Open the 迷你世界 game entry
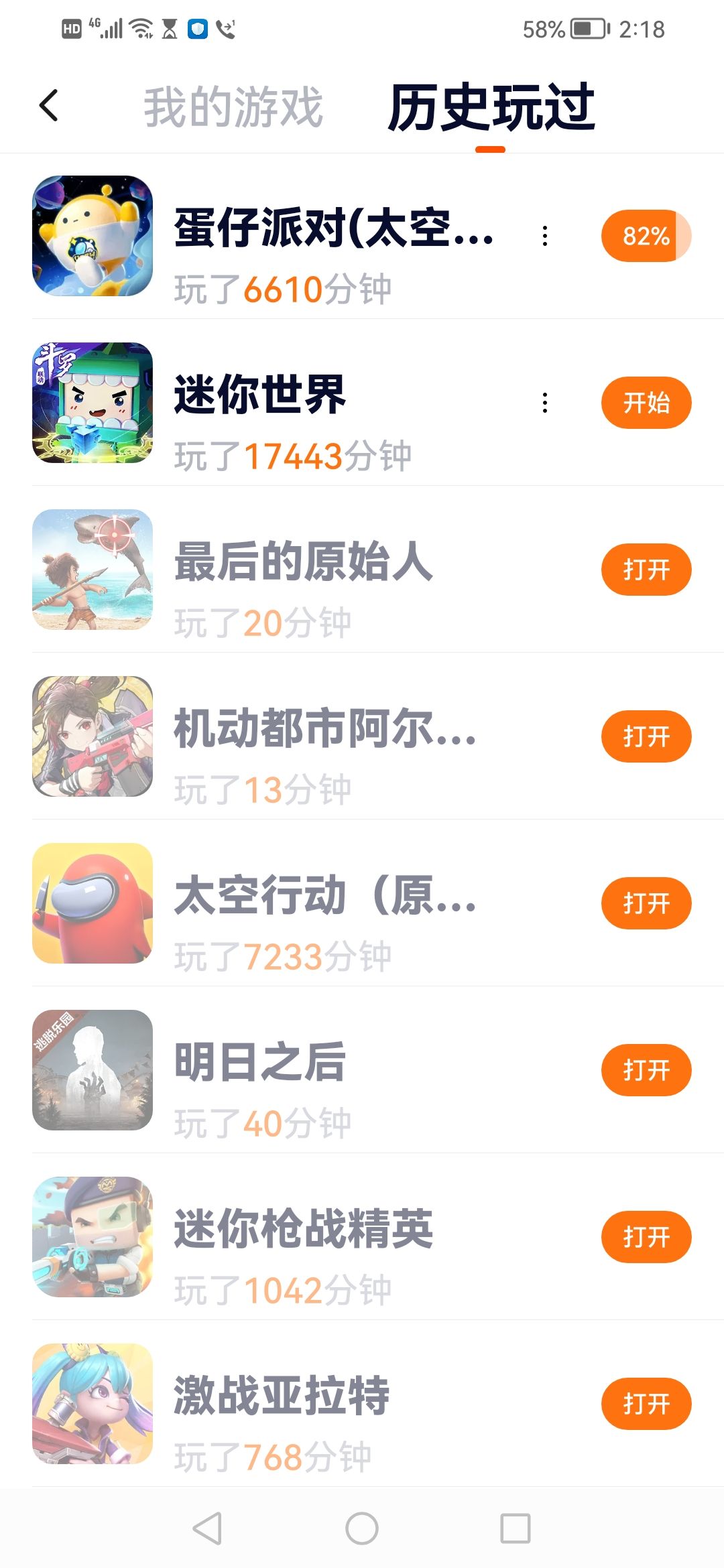The image size is (724, 1568). click(x=260, y=395)
